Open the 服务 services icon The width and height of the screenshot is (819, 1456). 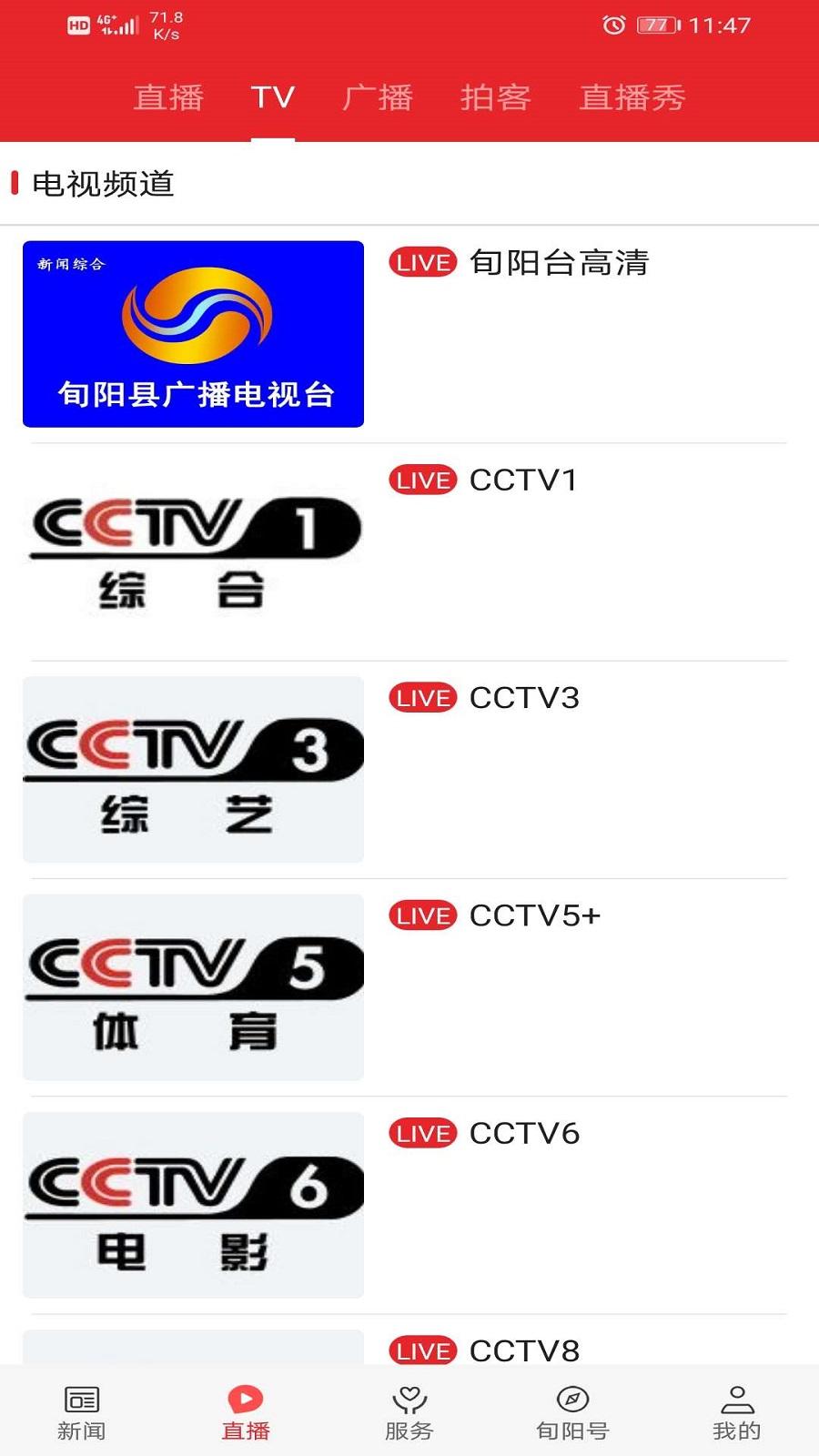[x=409, y=1402]
